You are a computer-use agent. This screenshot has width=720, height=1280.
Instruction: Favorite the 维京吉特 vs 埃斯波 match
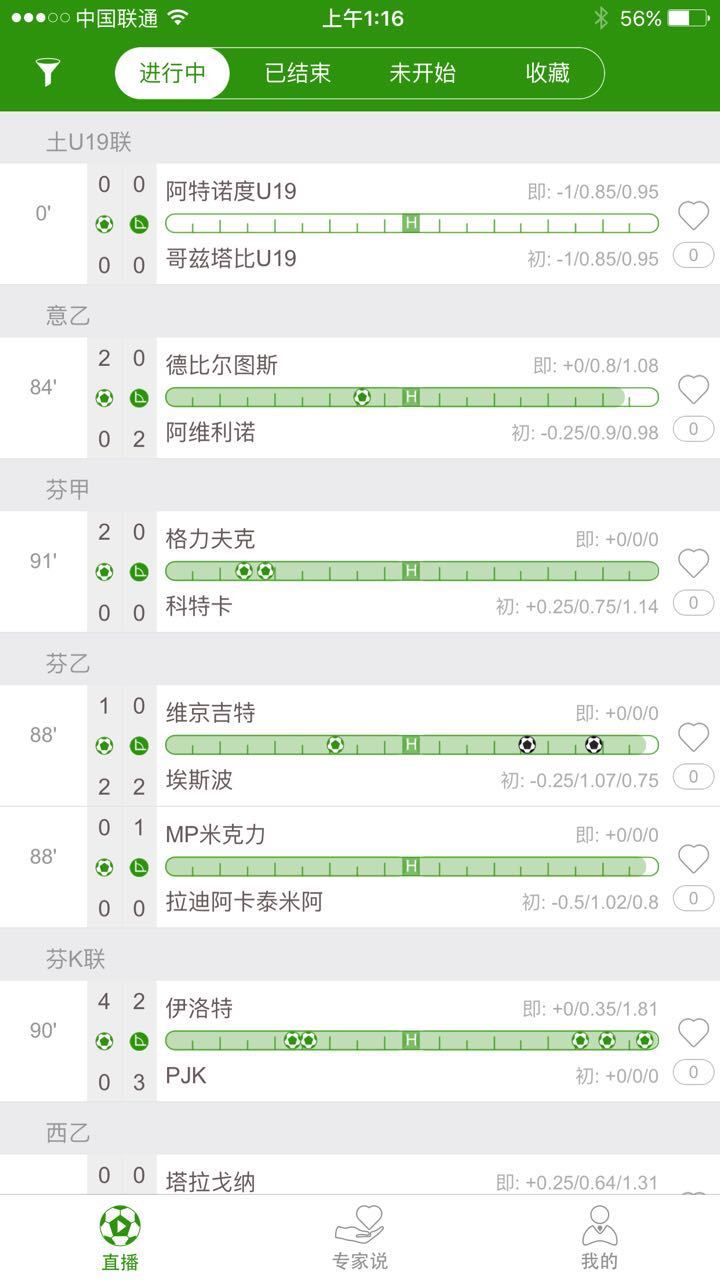pyautogui.click(x=693, y=737)
